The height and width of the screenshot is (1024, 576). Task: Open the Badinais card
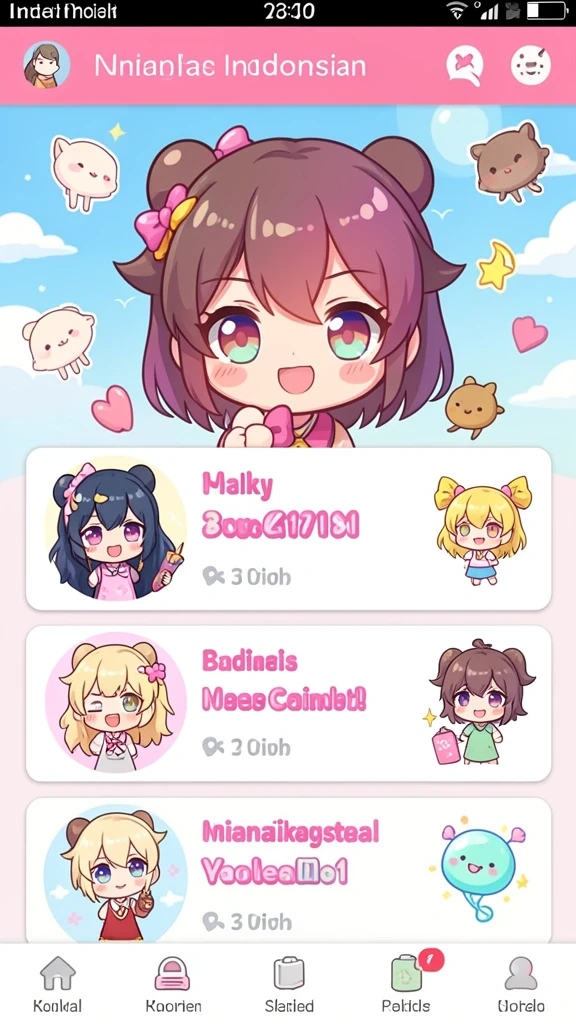(288, 703)
